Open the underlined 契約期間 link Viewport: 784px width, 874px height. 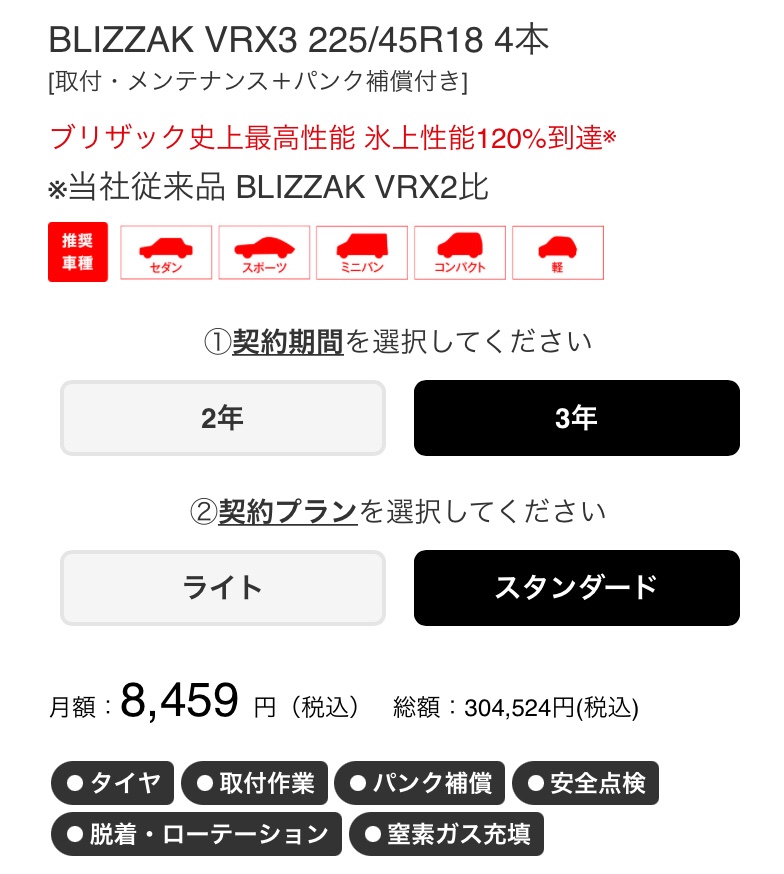point(288,343)
